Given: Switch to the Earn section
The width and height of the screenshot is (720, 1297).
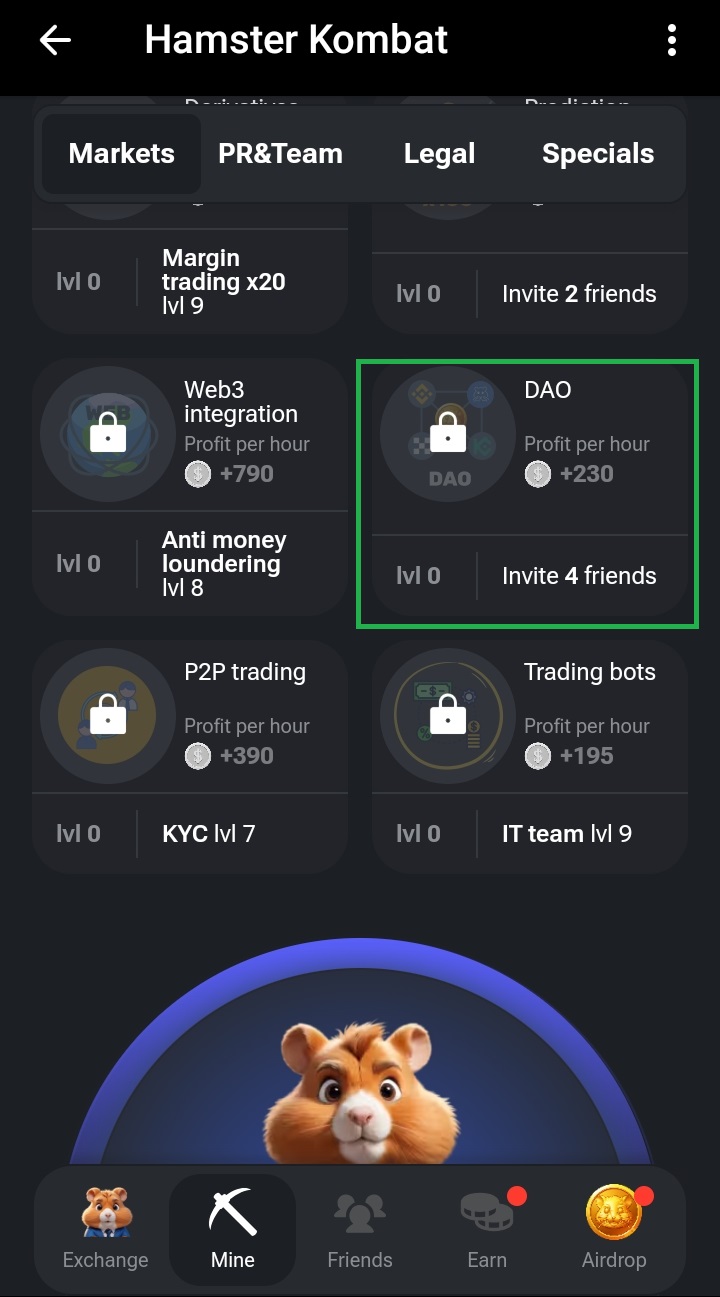Looking at the screenshot, I should [487, 1230].
